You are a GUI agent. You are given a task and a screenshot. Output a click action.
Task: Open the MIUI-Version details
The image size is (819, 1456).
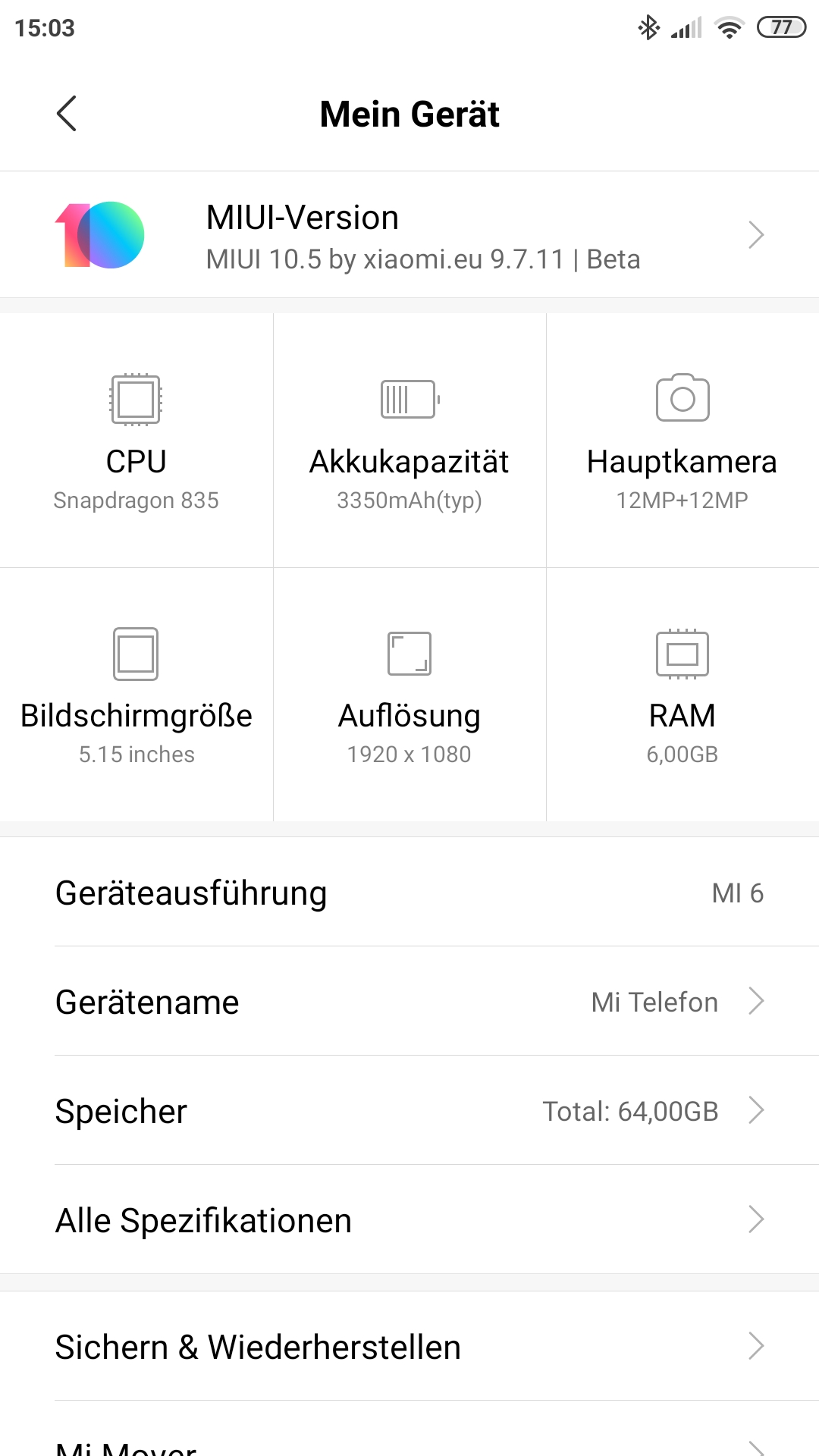tap(409, 234)
